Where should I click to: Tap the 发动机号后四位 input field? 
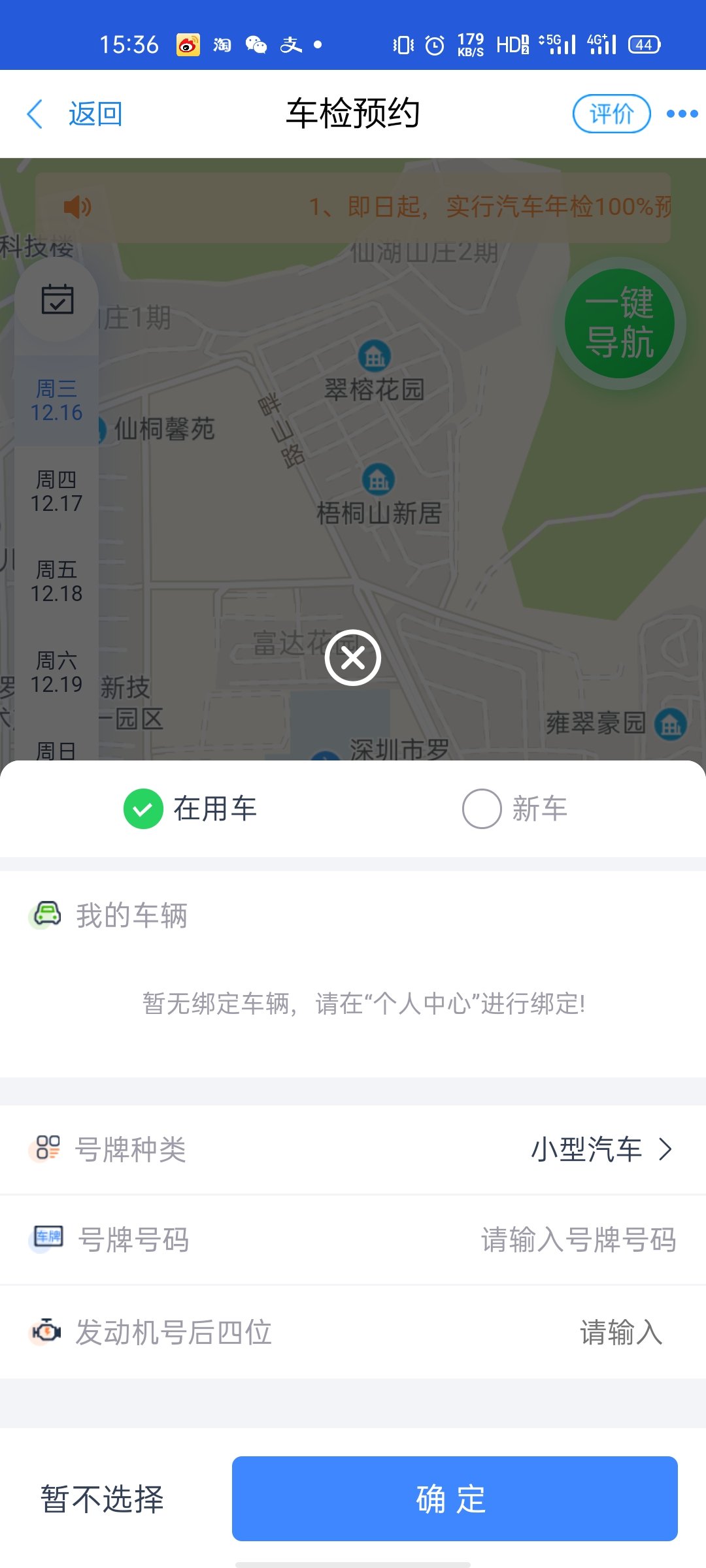pos(621,1331)
